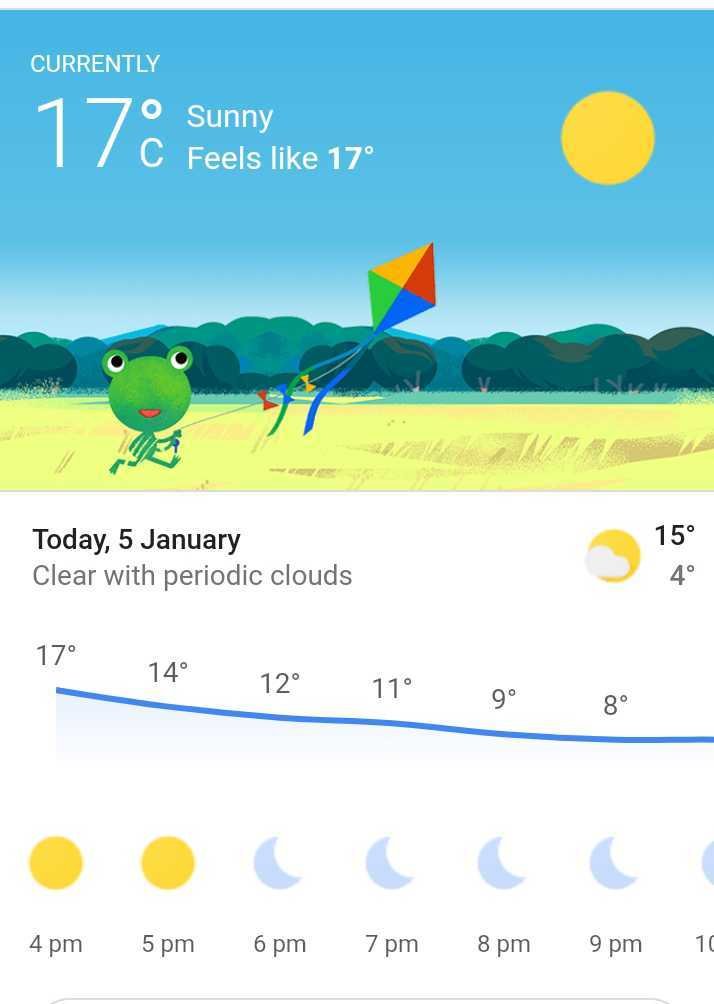714x1004 pixels.
Task: Open the Today, 5 January forecast details
Action: point(137,541)
